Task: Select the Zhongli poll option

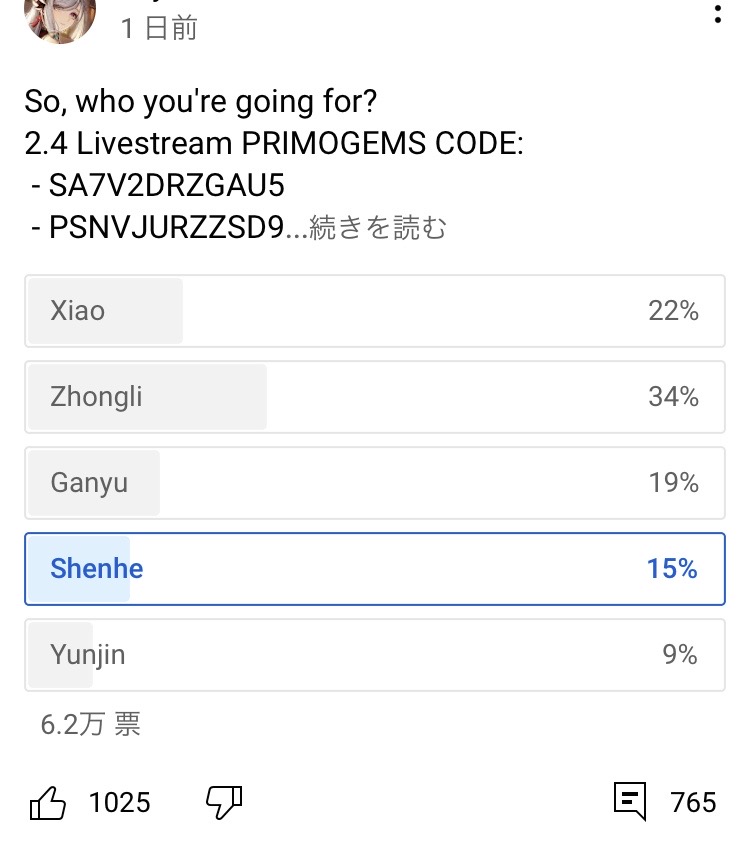Action: (374, 397)
